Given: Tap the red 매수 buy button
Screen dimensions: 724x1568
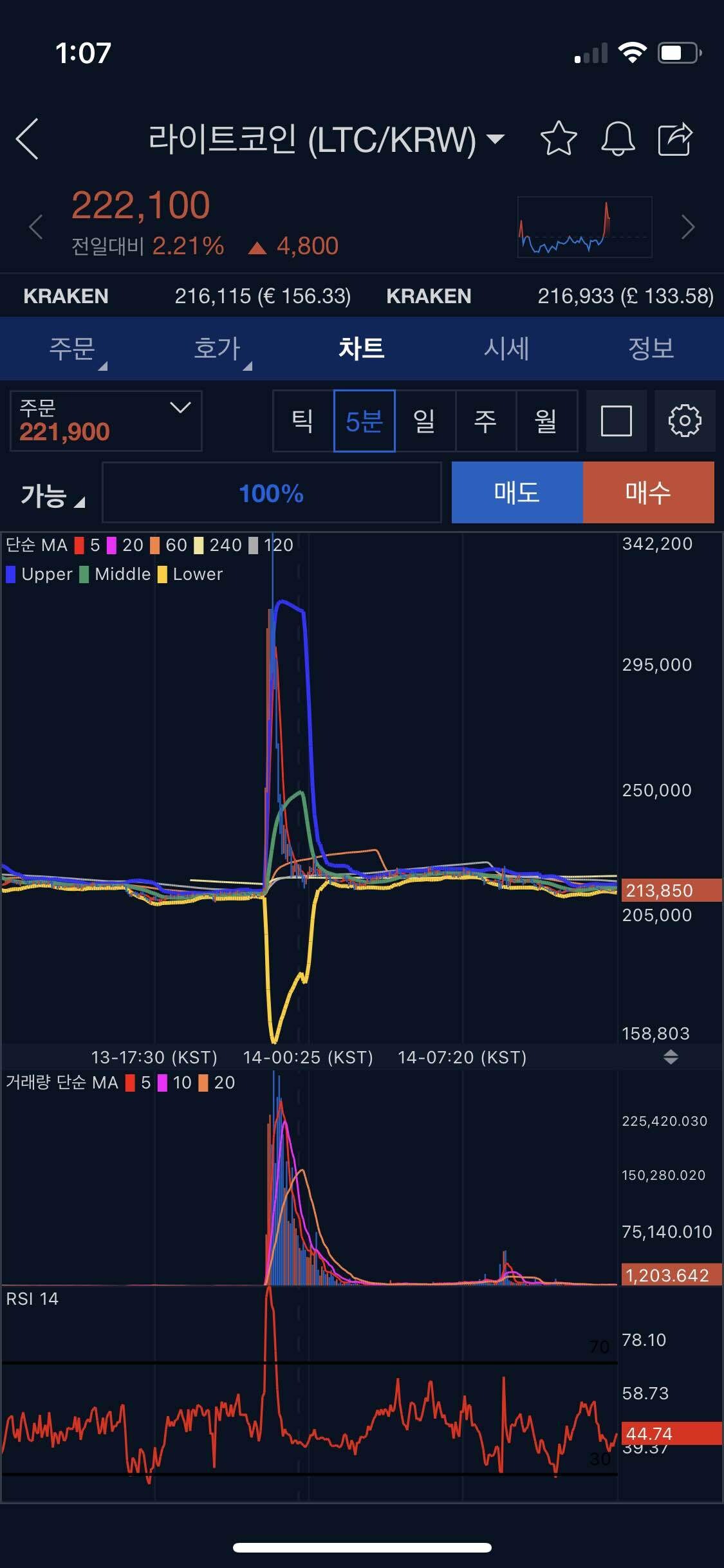Looking at the screenshot, I should tap(648, 492).
